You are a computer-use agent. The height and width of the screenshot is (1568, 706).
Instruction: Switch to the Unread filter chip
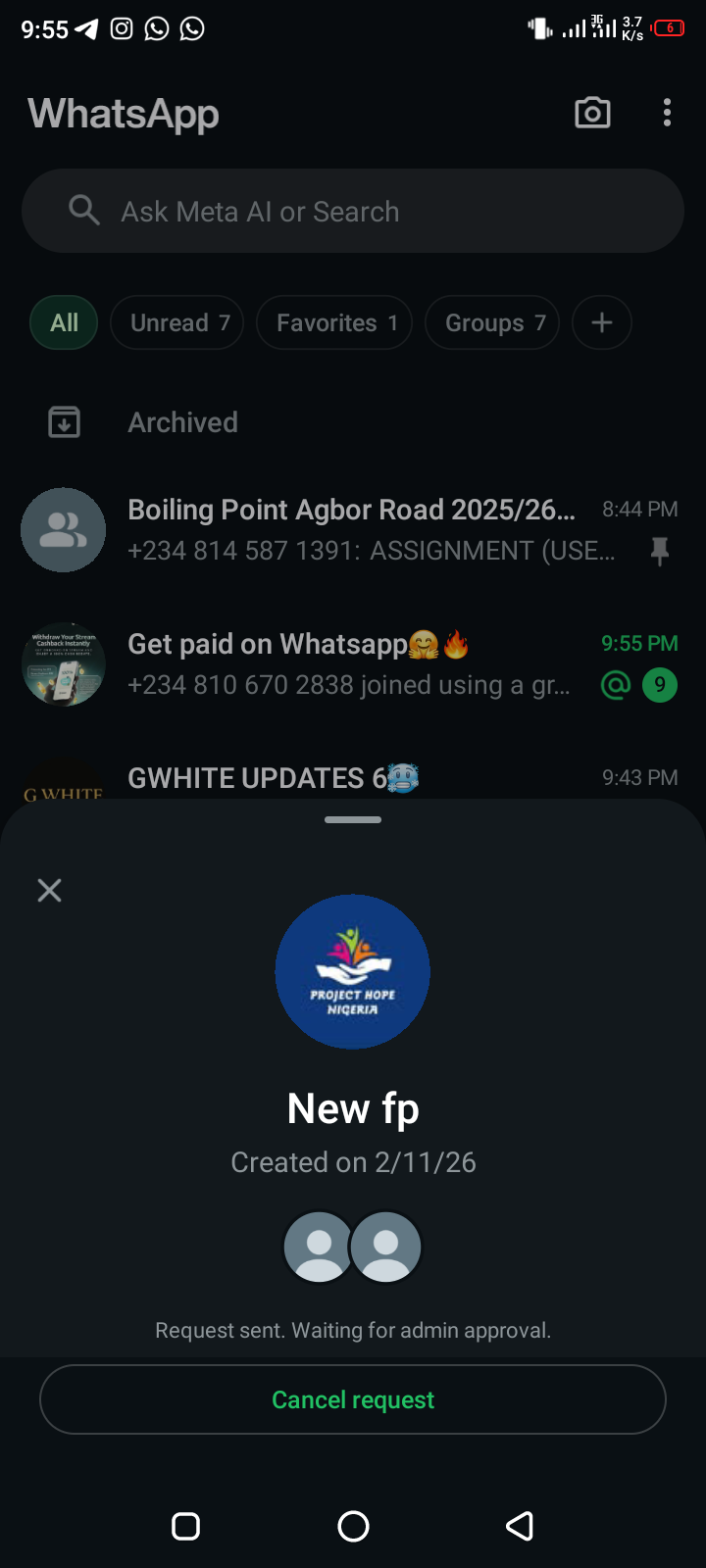pos(177,322)
